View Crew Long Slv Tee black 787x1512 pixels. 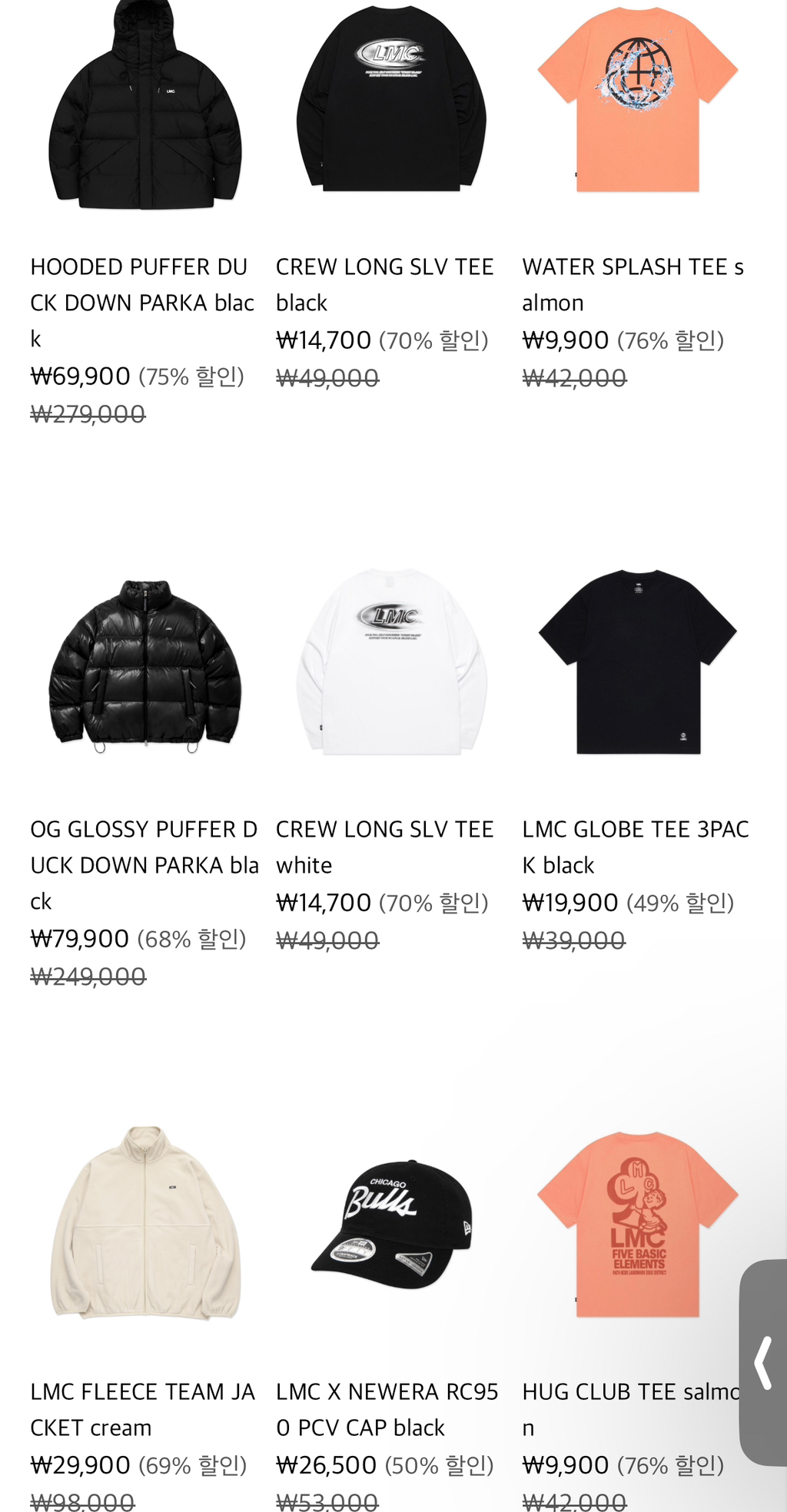click(391, 100)
